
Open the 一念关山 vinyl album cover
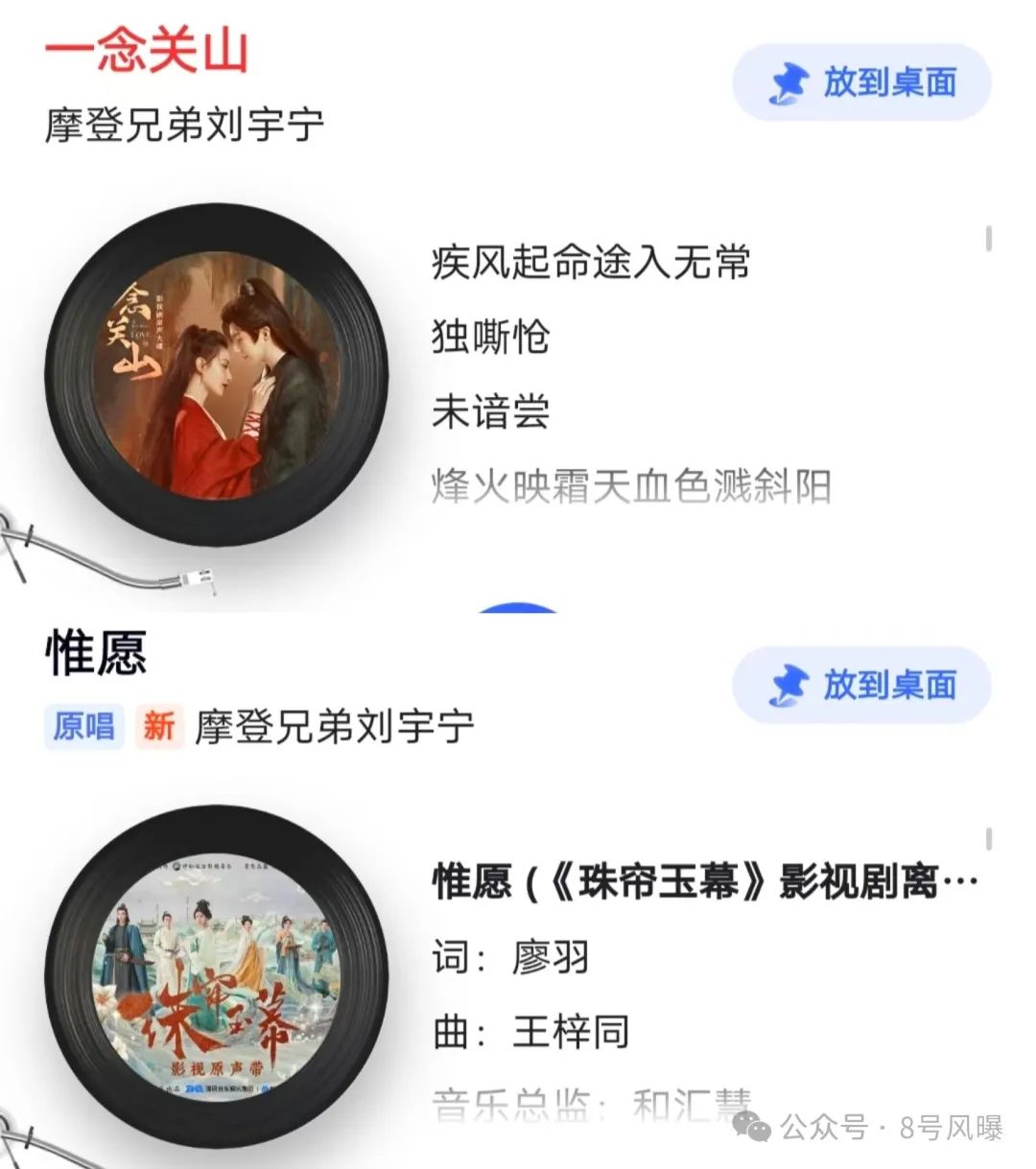217,377
